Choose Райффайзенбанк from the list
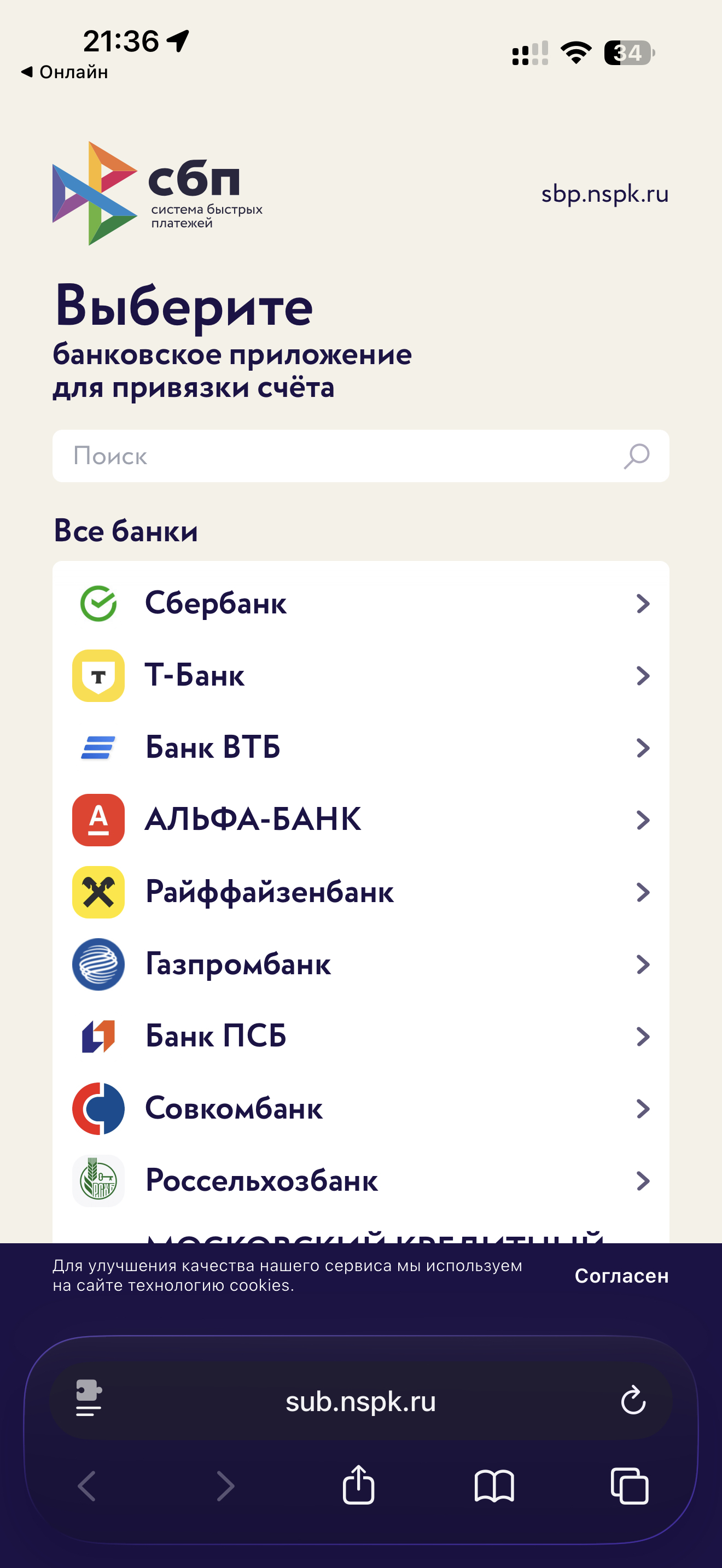 coord(360,892)
